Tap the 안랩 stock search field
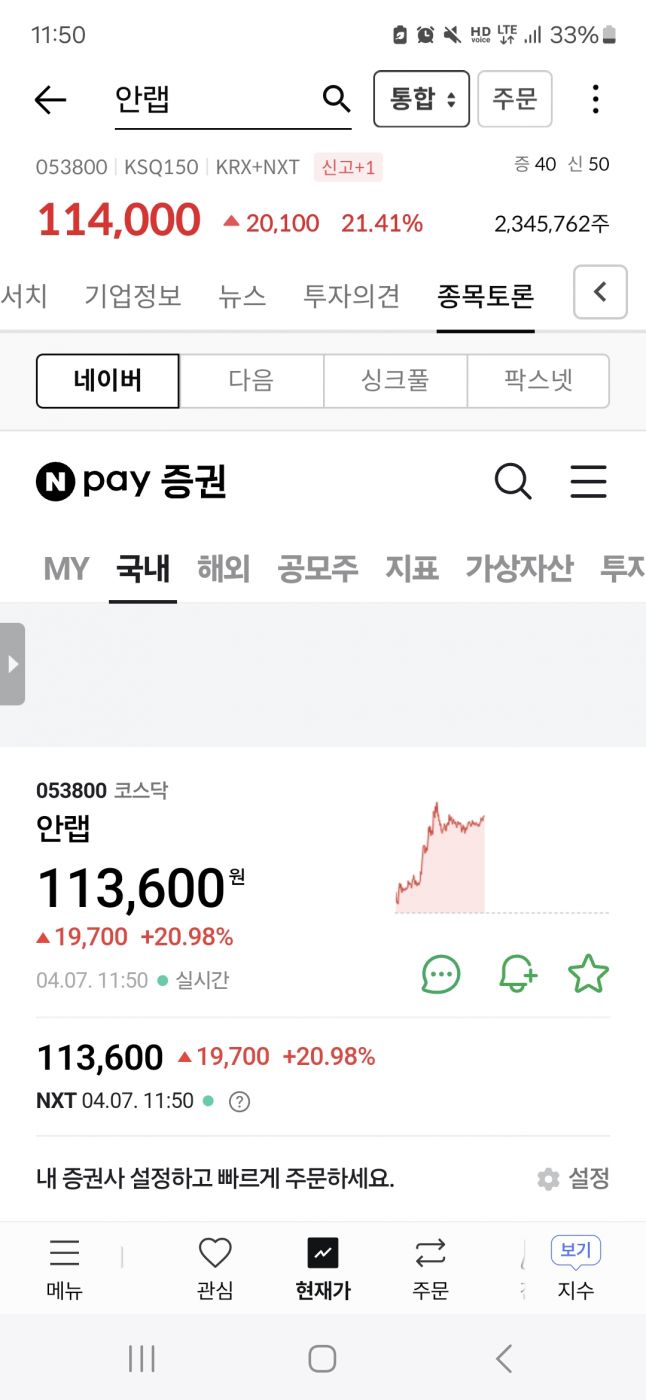The image size is (646, 1400). (215, 99)
